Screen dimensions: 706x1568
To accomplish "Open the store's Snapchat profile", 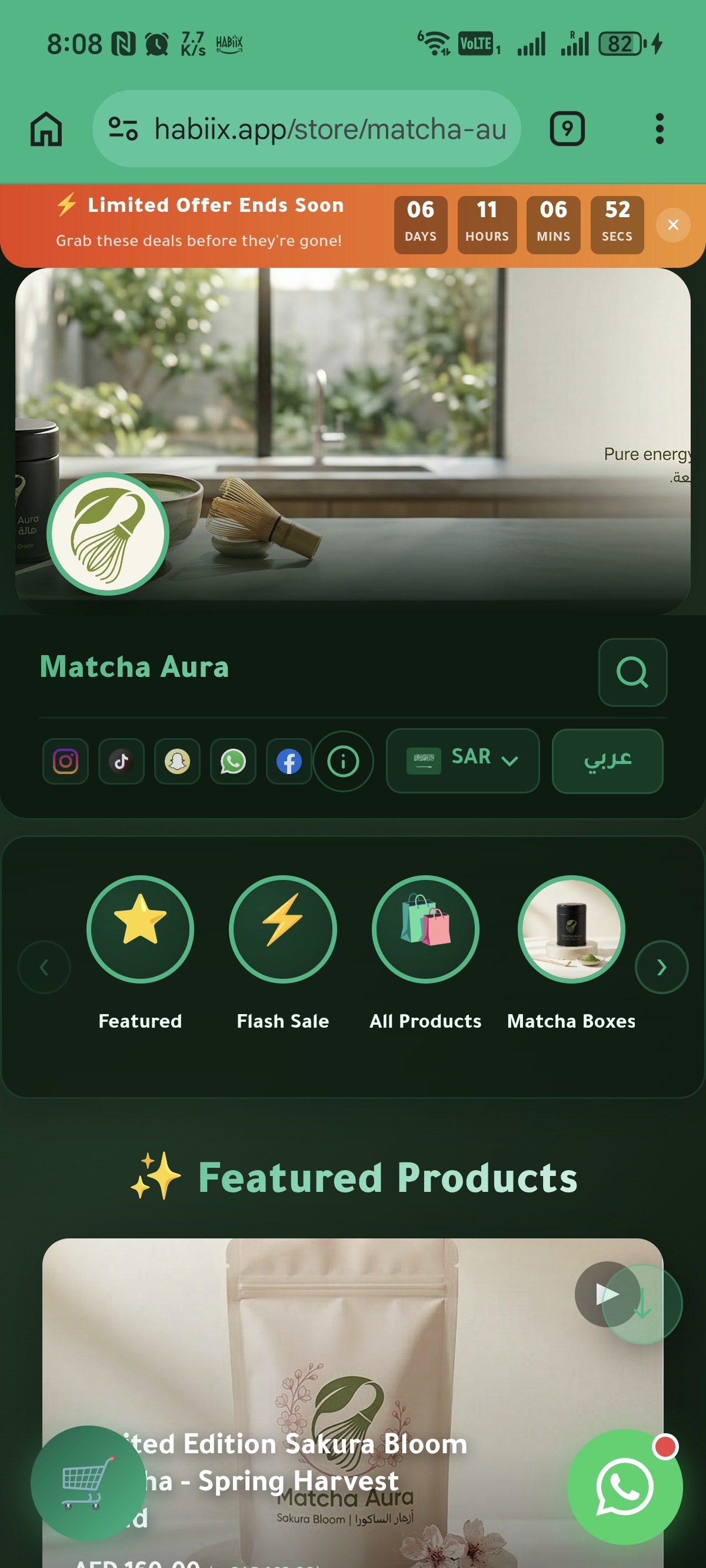I will pyautogui.click(x=177, y=761).
